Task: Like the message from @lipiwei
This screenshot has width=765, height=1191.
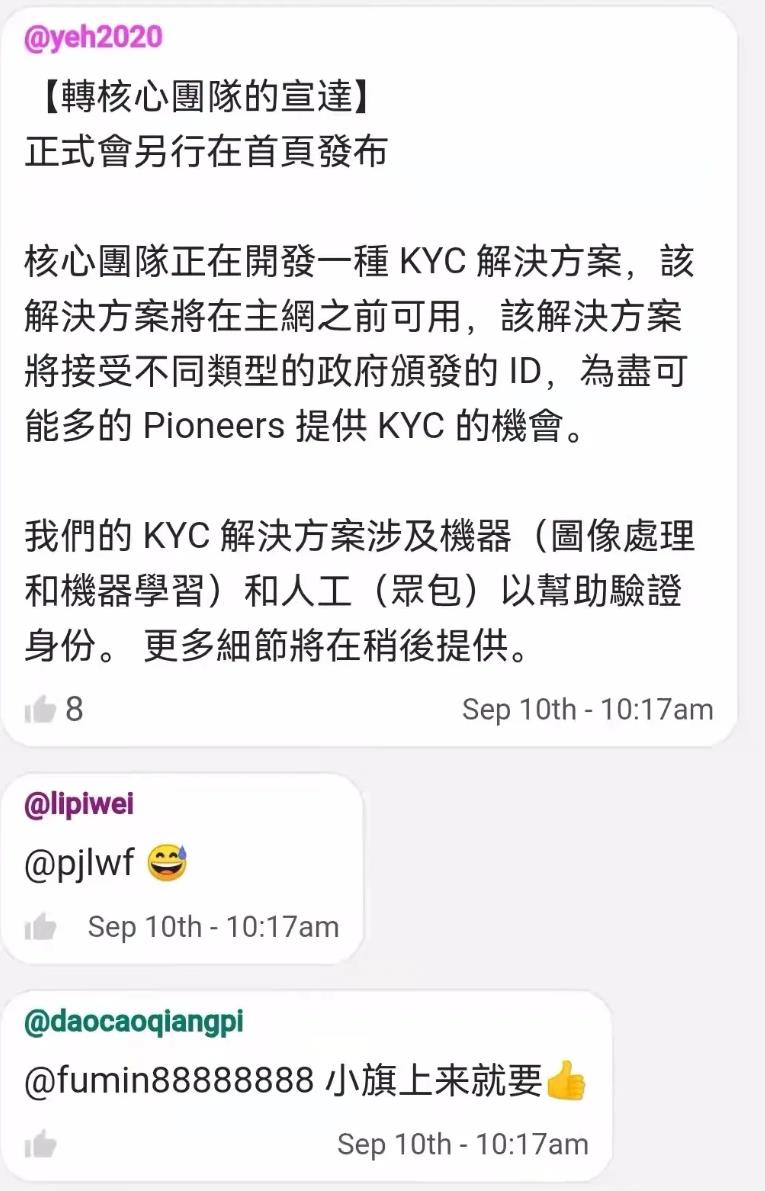Action: (41, 927)
